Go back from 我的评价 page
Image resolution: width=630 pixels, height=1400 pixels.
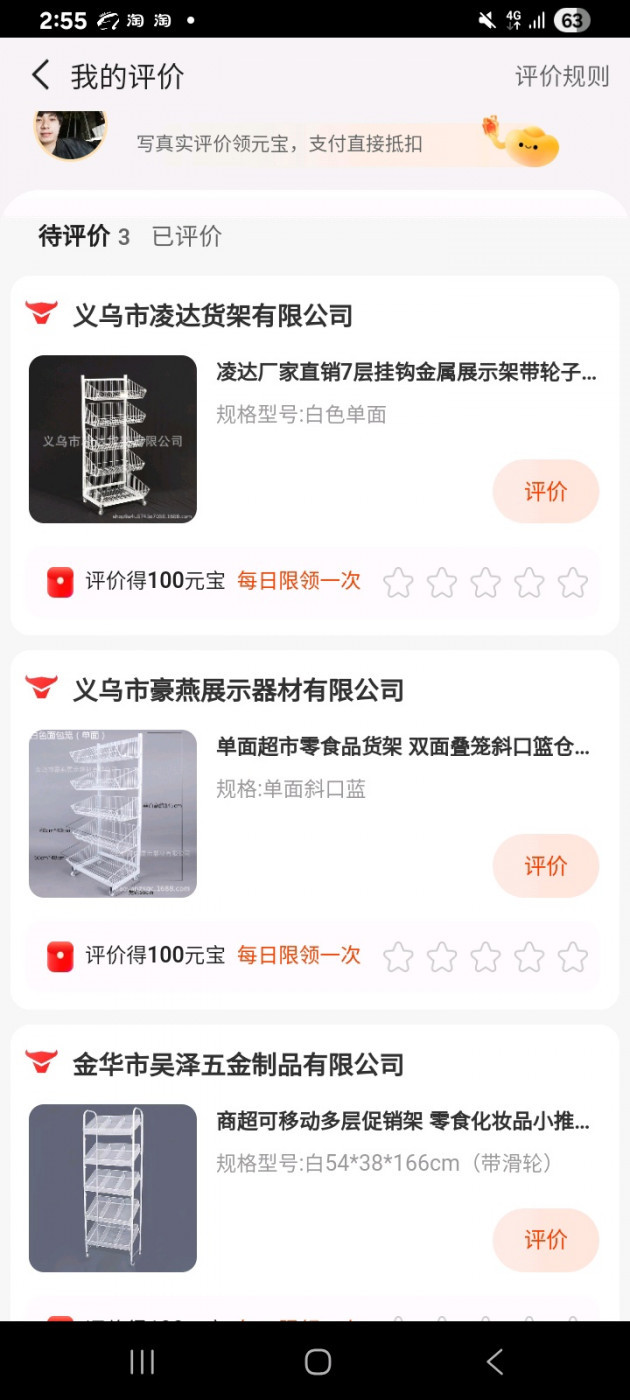[40, 76]
